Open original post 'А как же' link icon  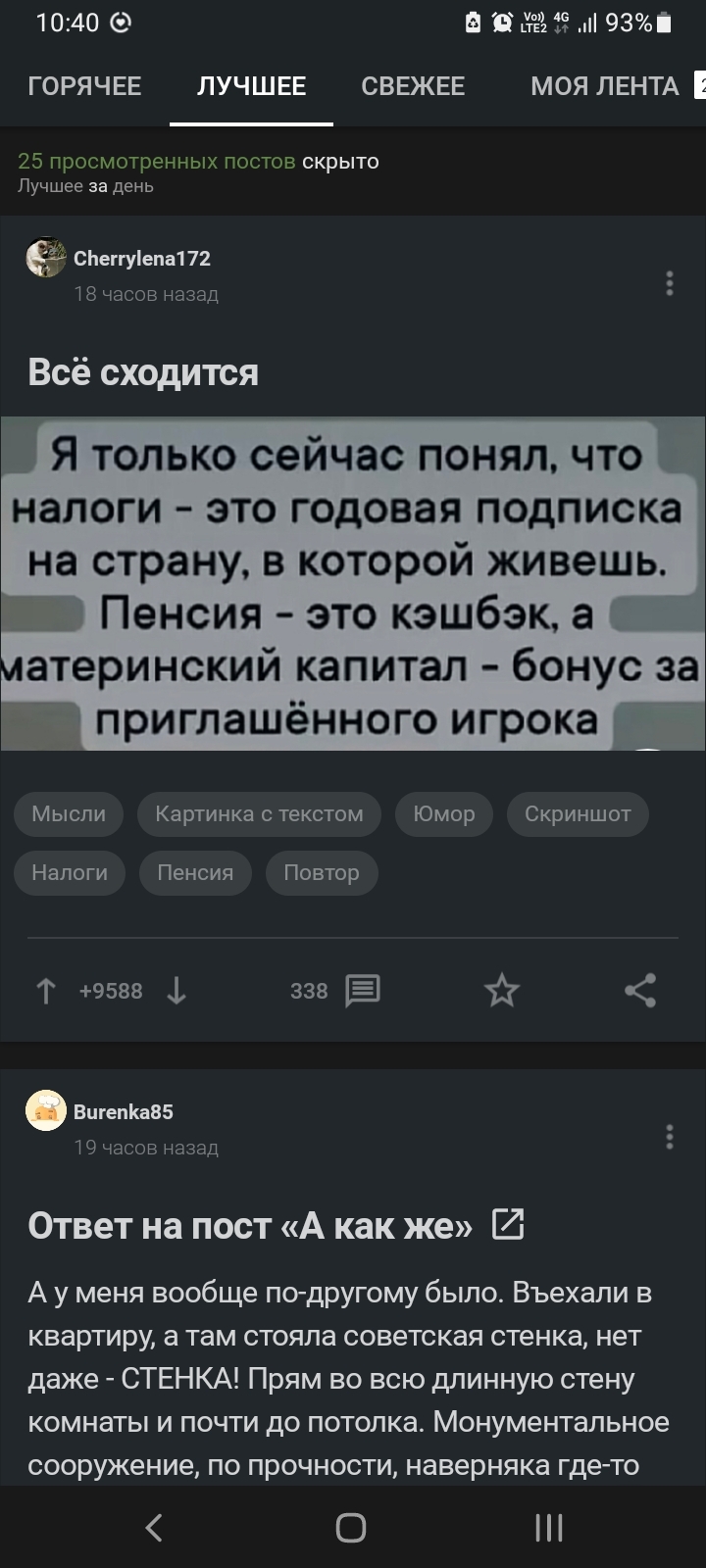pyautogui.click(x=508, y=1224)
